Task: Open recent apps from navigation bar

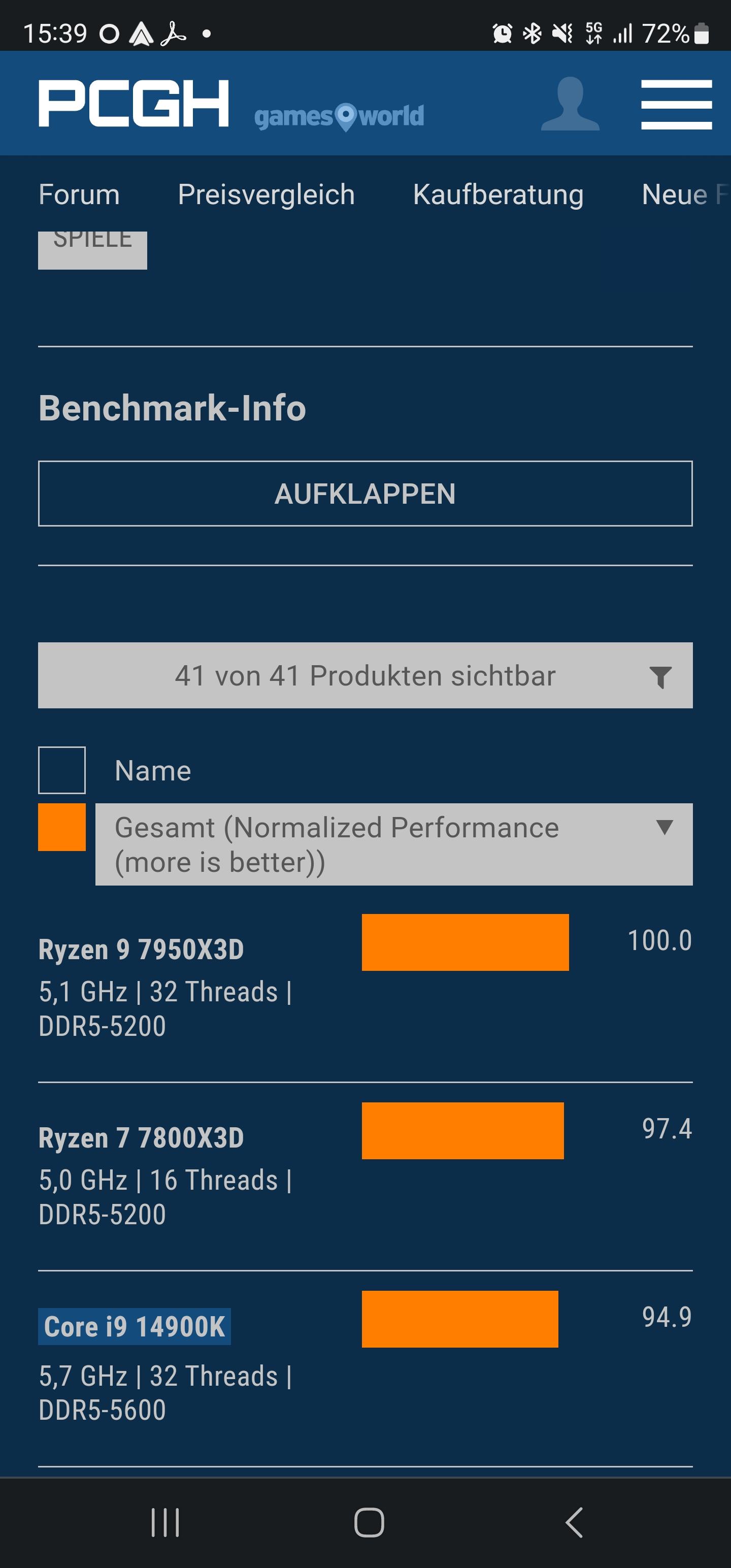Action: pyautogui.click(x=165, y=1522)
